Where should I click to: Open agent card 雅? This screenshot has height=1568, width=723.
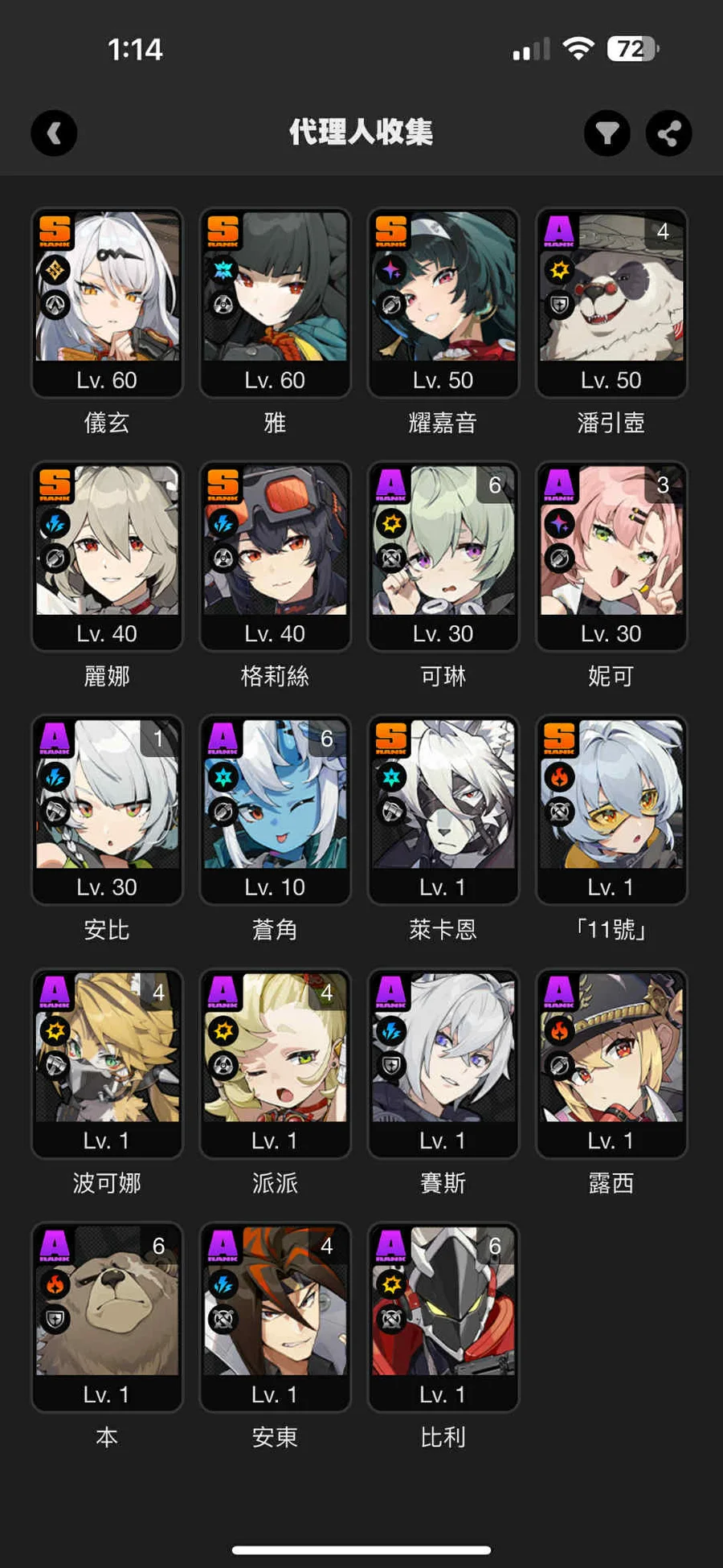point(275,302)
